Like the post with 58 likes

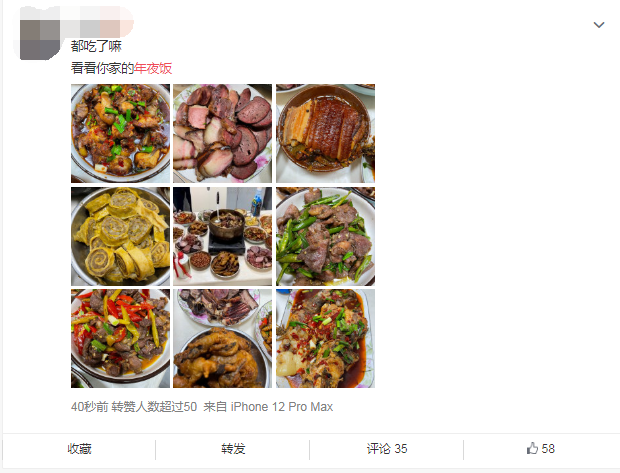click(x=540, y=449)
